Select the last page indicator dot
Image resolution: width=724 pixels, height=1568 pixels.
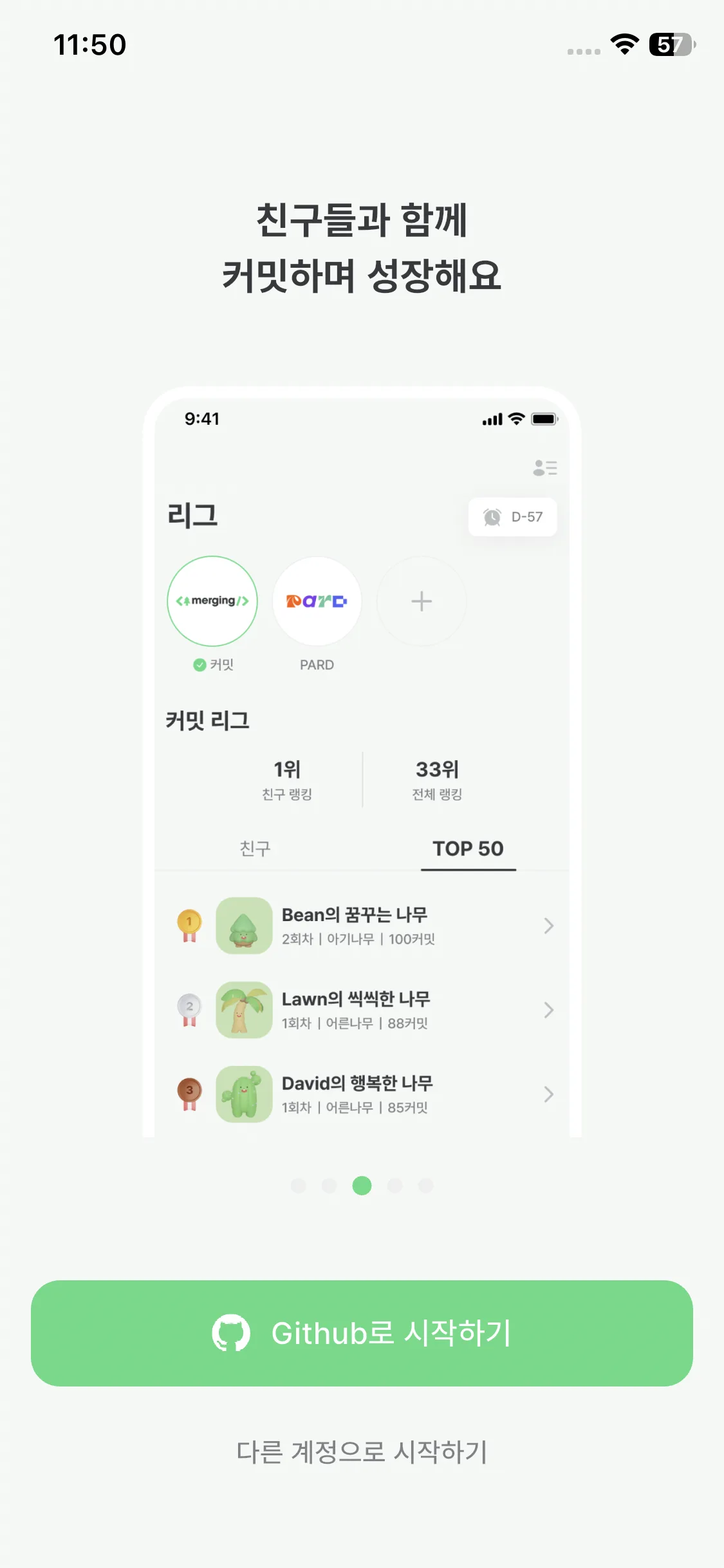(425, 1186)
